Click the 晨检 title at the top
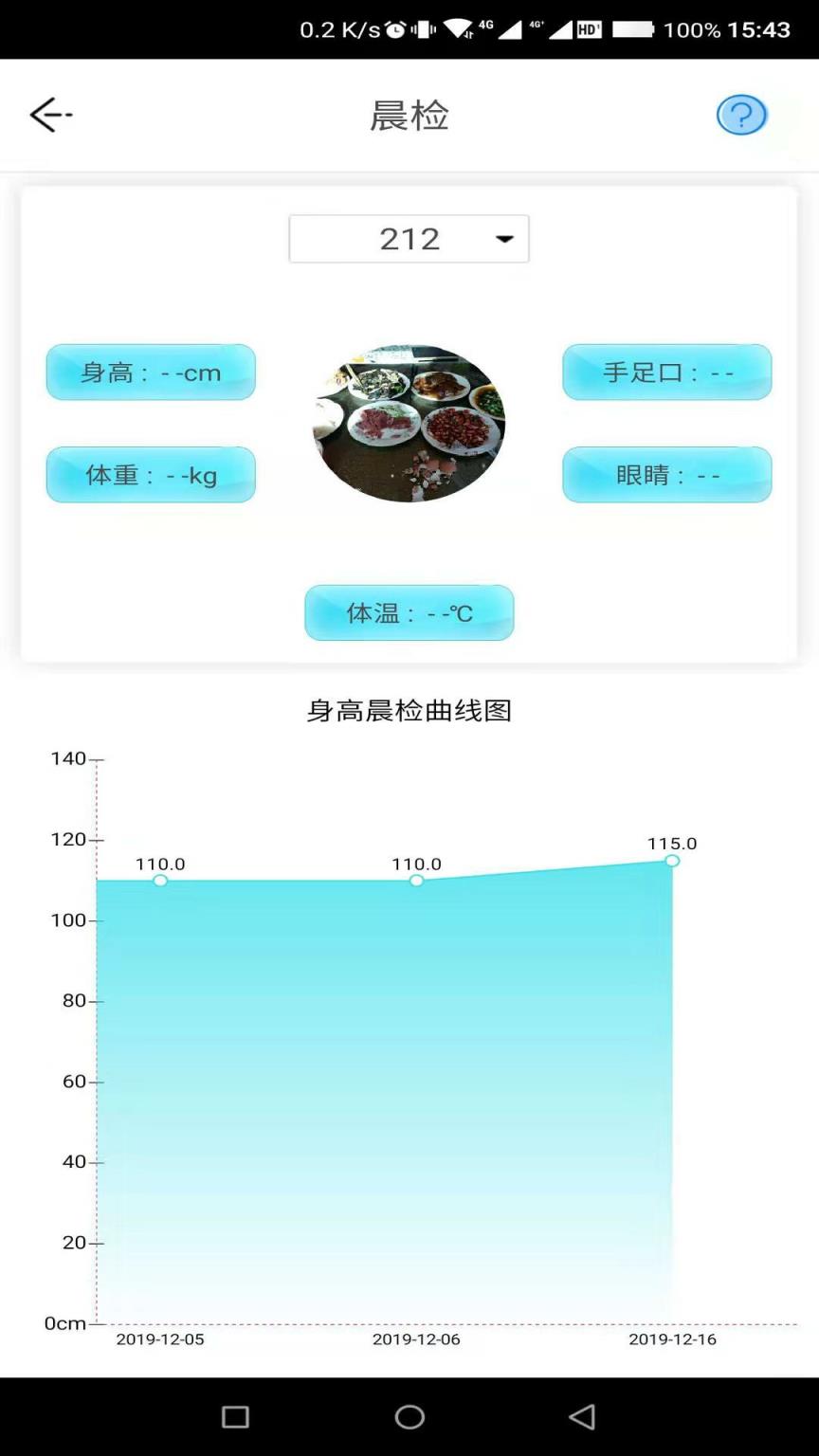This screenshot has height=1456, width=819. [x=409, y=115]
